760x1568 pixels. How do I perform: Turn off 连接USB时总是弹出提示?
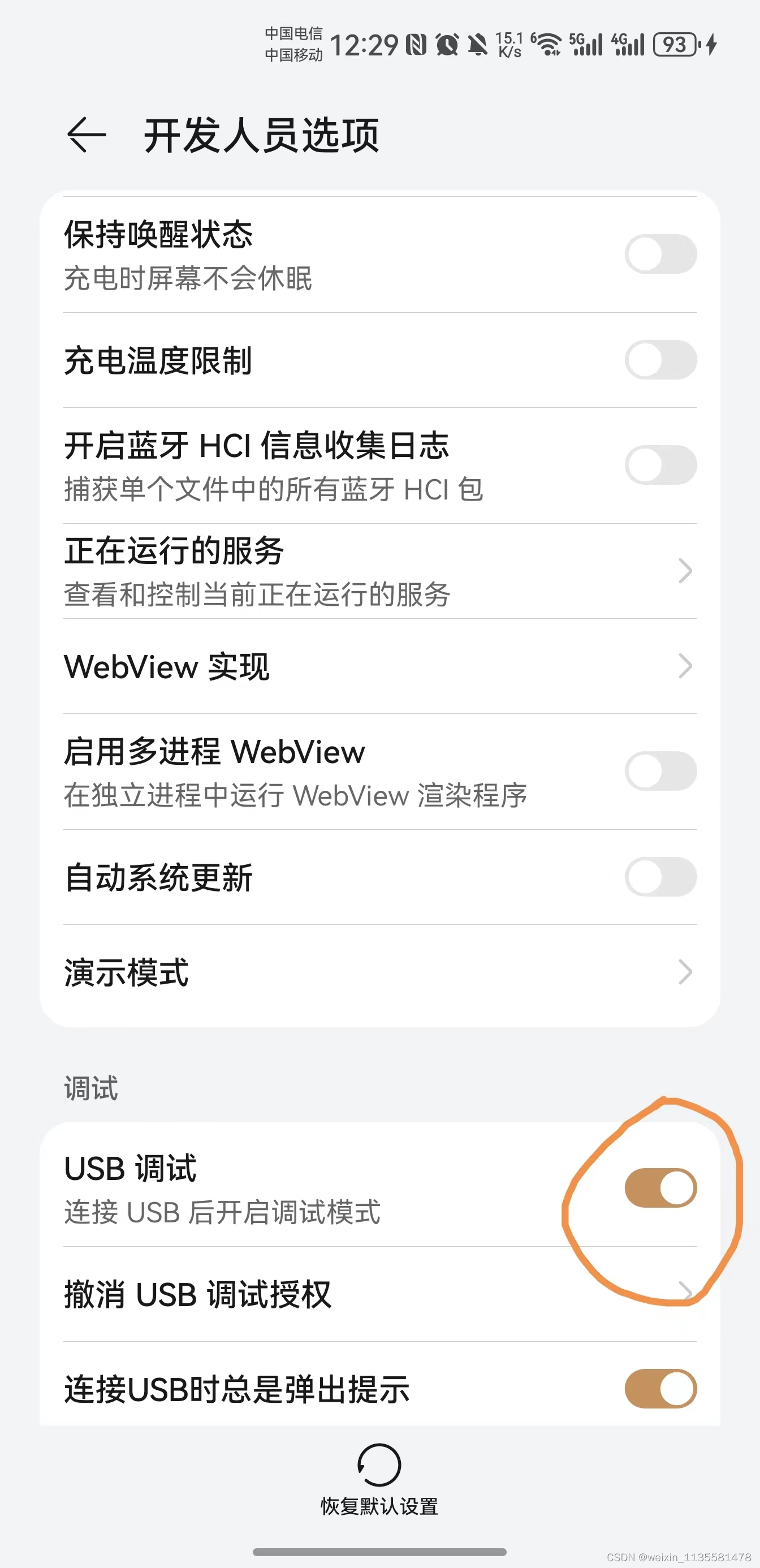pos(660,1389)
